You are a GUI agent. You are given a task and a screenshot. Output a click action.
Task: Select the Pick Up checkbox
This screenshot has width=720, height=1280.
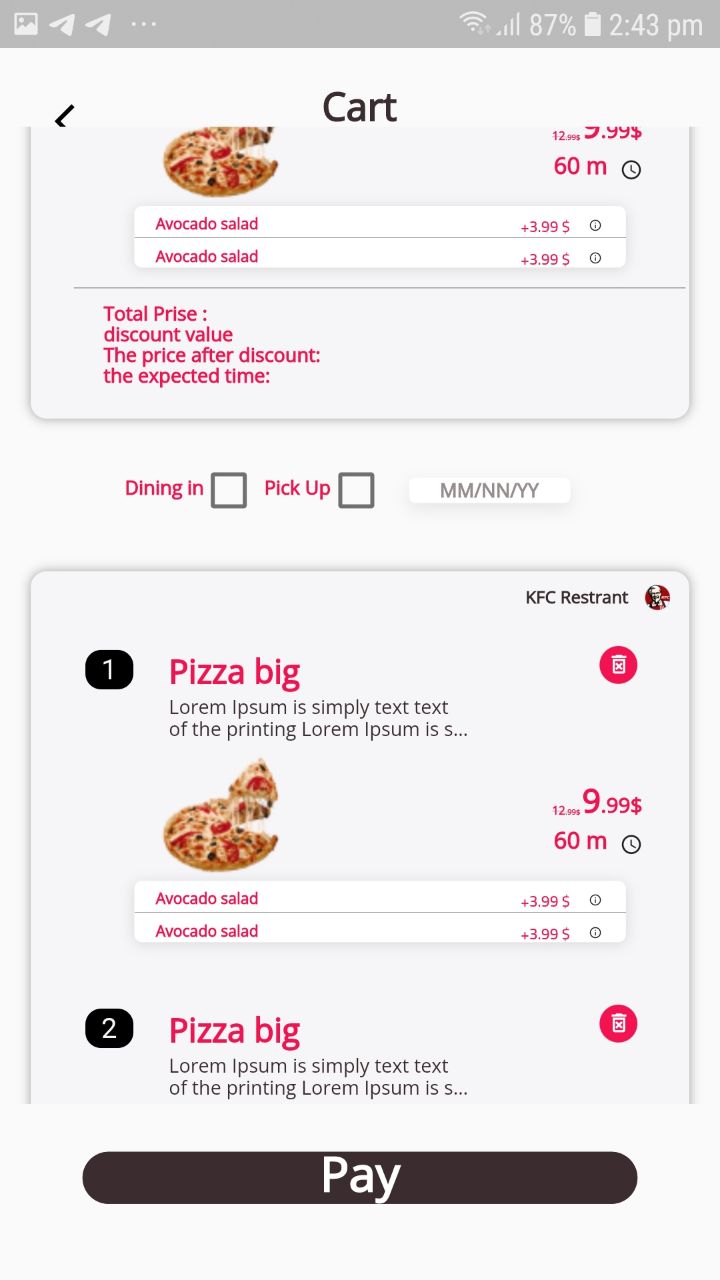356,490
